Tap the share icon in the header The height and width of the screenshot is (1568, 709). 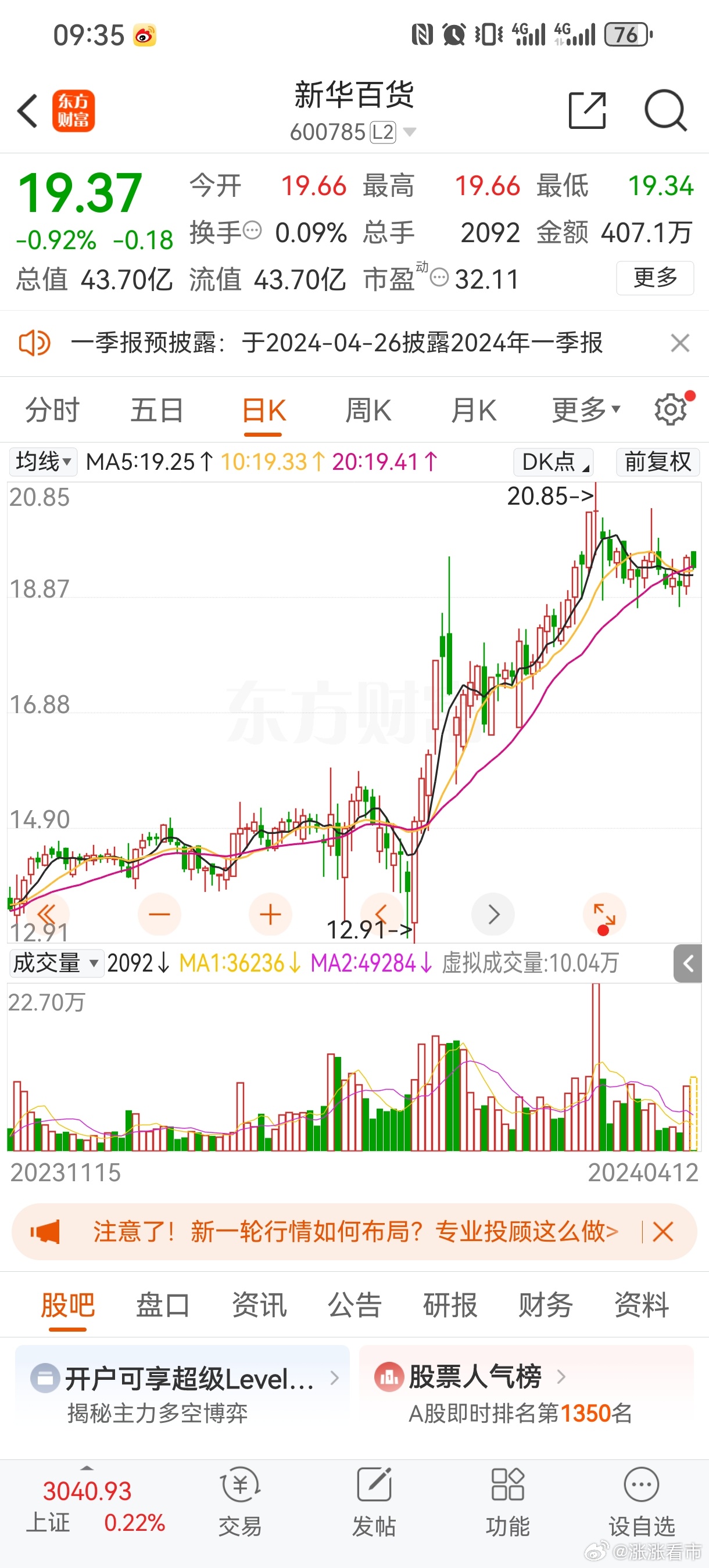(x=588, y=111)
